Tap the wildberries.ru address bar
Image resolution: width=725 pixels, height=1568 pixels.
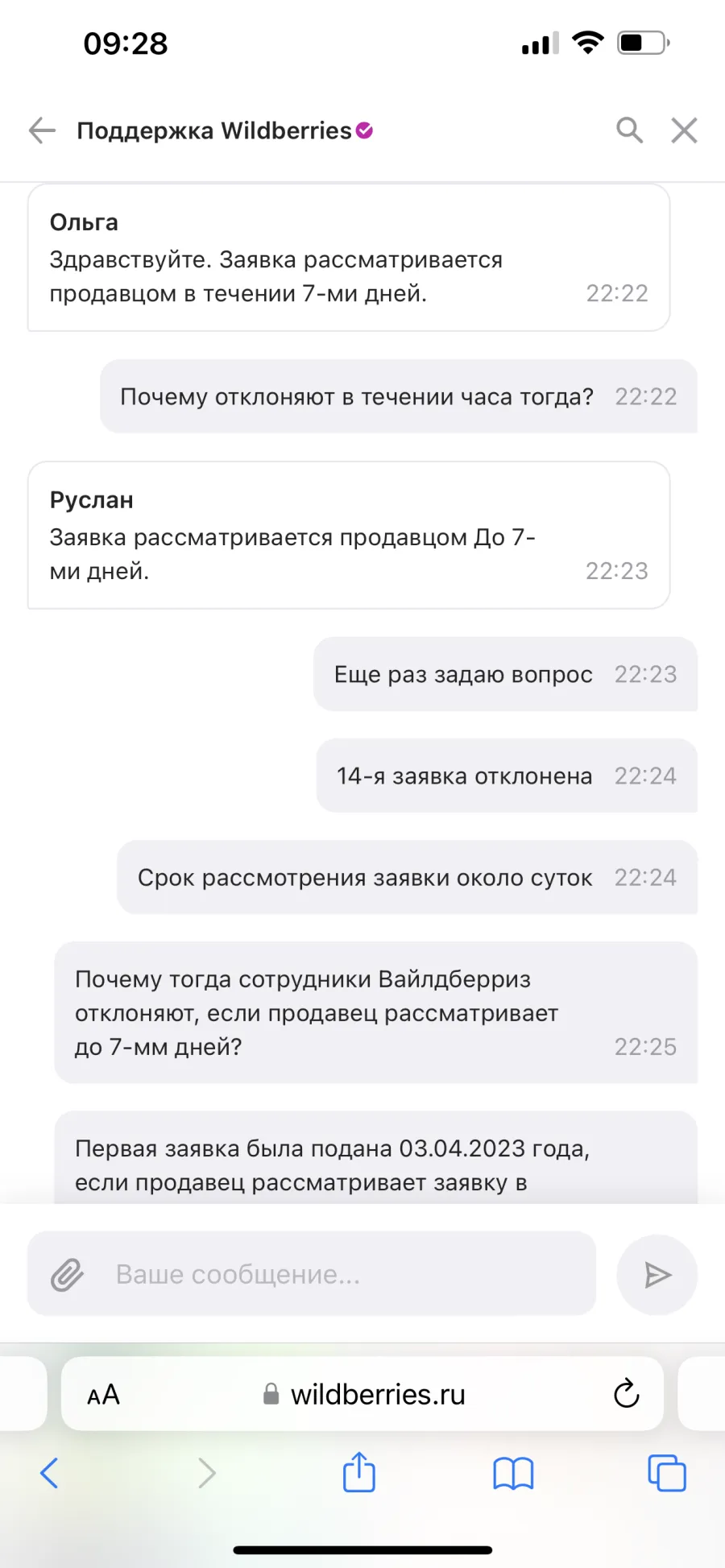pyautogui.click(x=362, y=1394)
